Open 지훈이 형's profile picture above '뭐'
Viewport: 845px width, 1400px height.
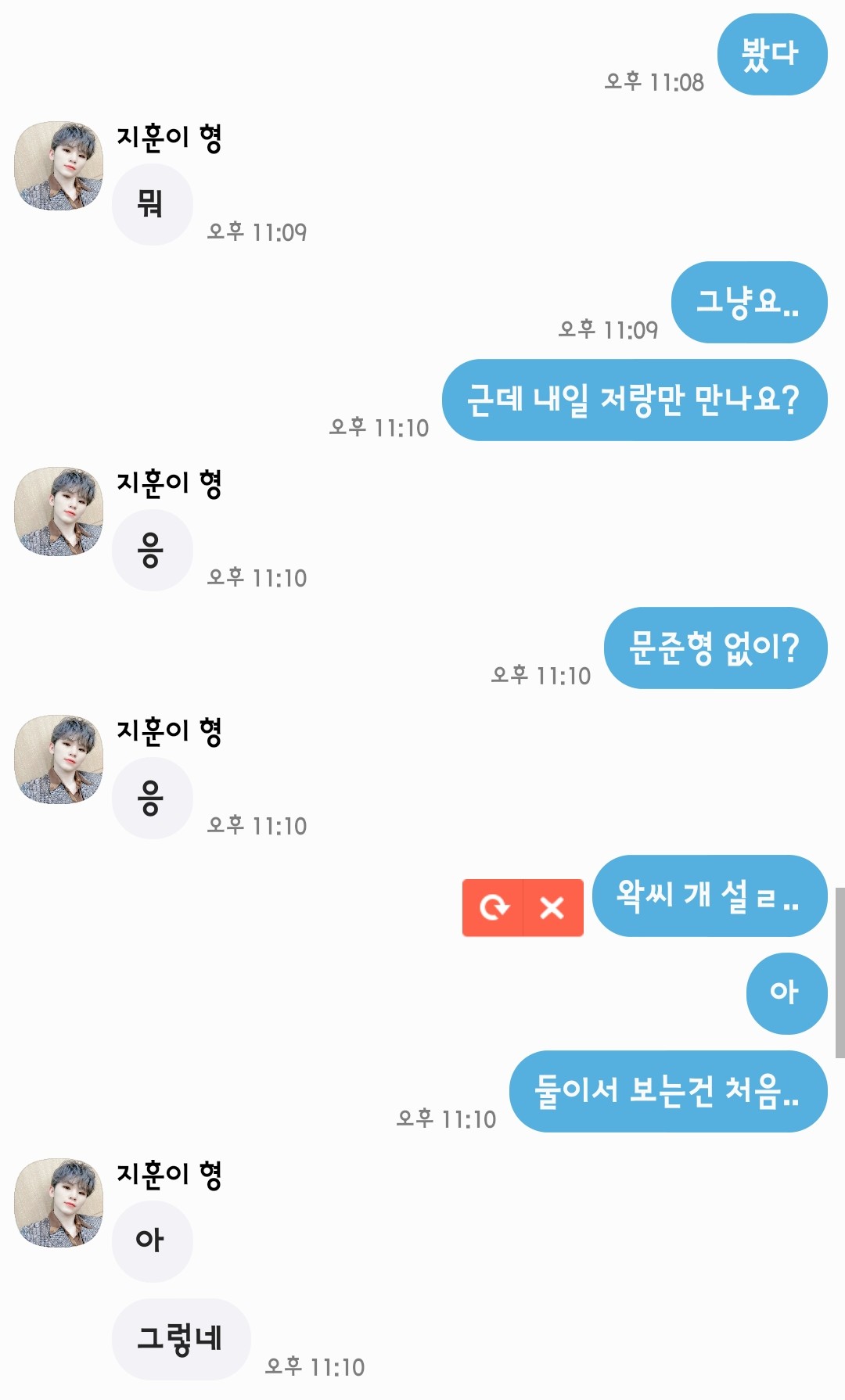(59, 166)
